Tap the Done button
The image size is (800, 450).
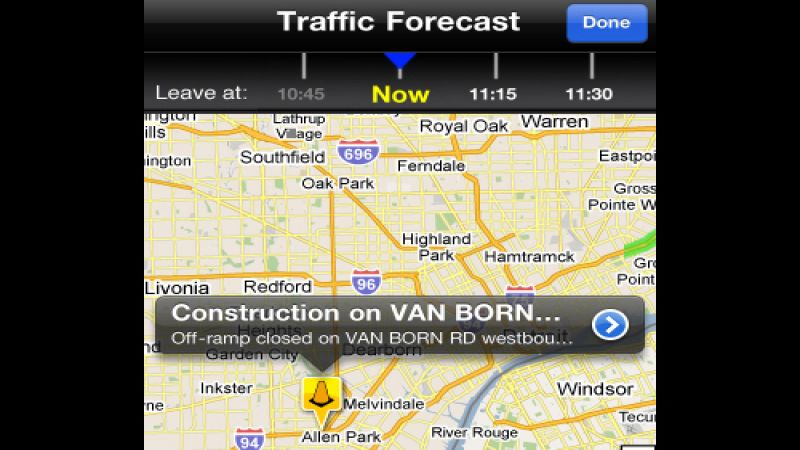(606, 23)
